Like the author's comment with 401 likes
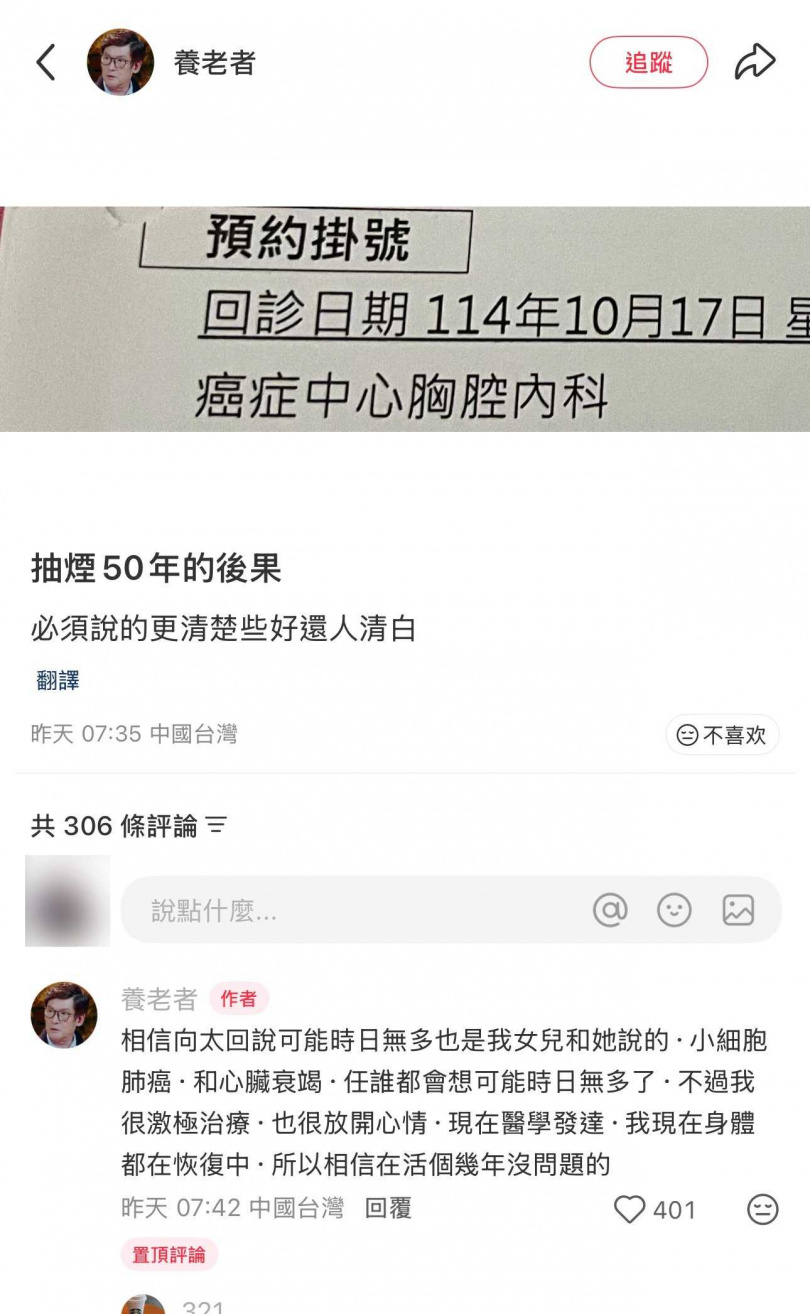Viewport: 810px width, 1314px height. (x=630, y=1210)
